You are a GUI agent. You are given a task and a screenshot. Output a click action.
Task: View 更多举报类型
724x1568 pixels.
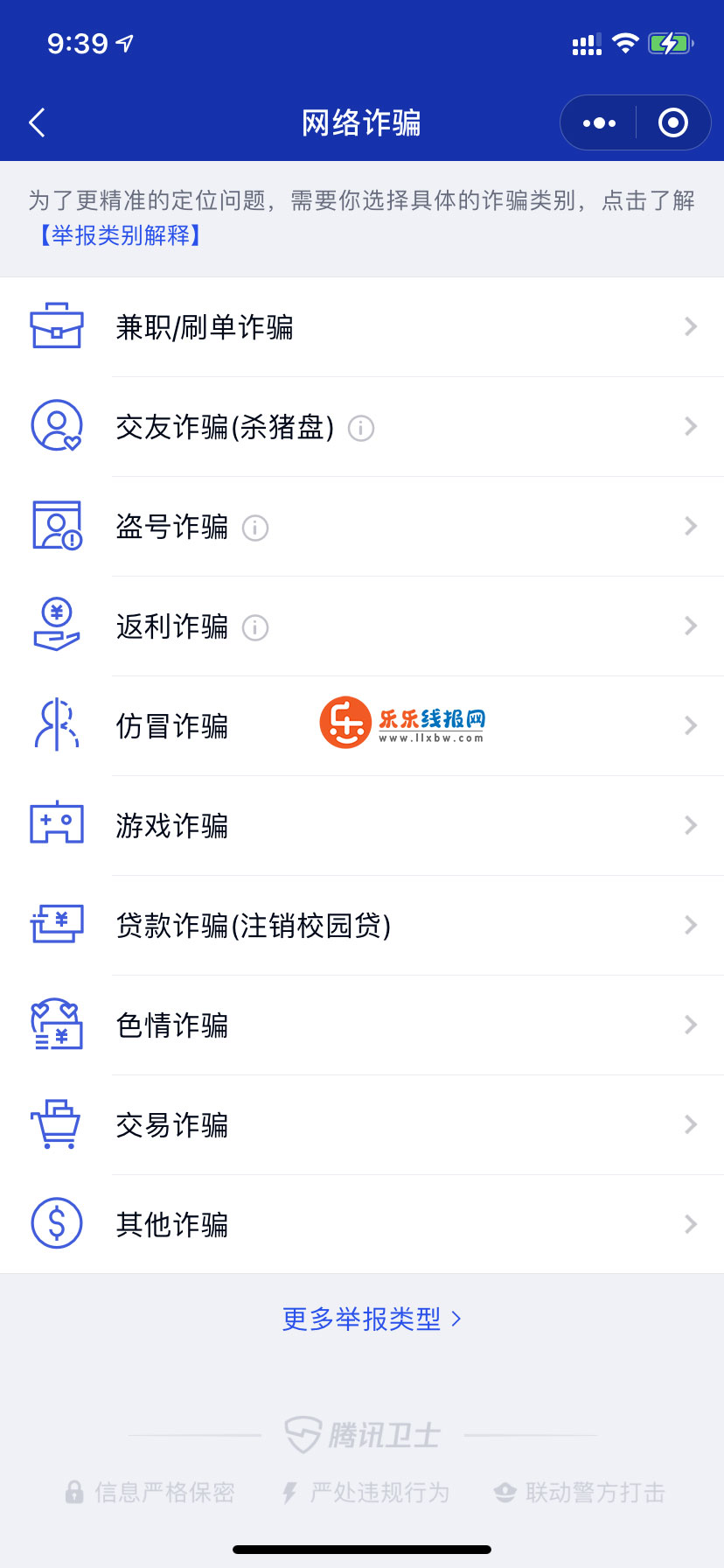click(371, 1319)
